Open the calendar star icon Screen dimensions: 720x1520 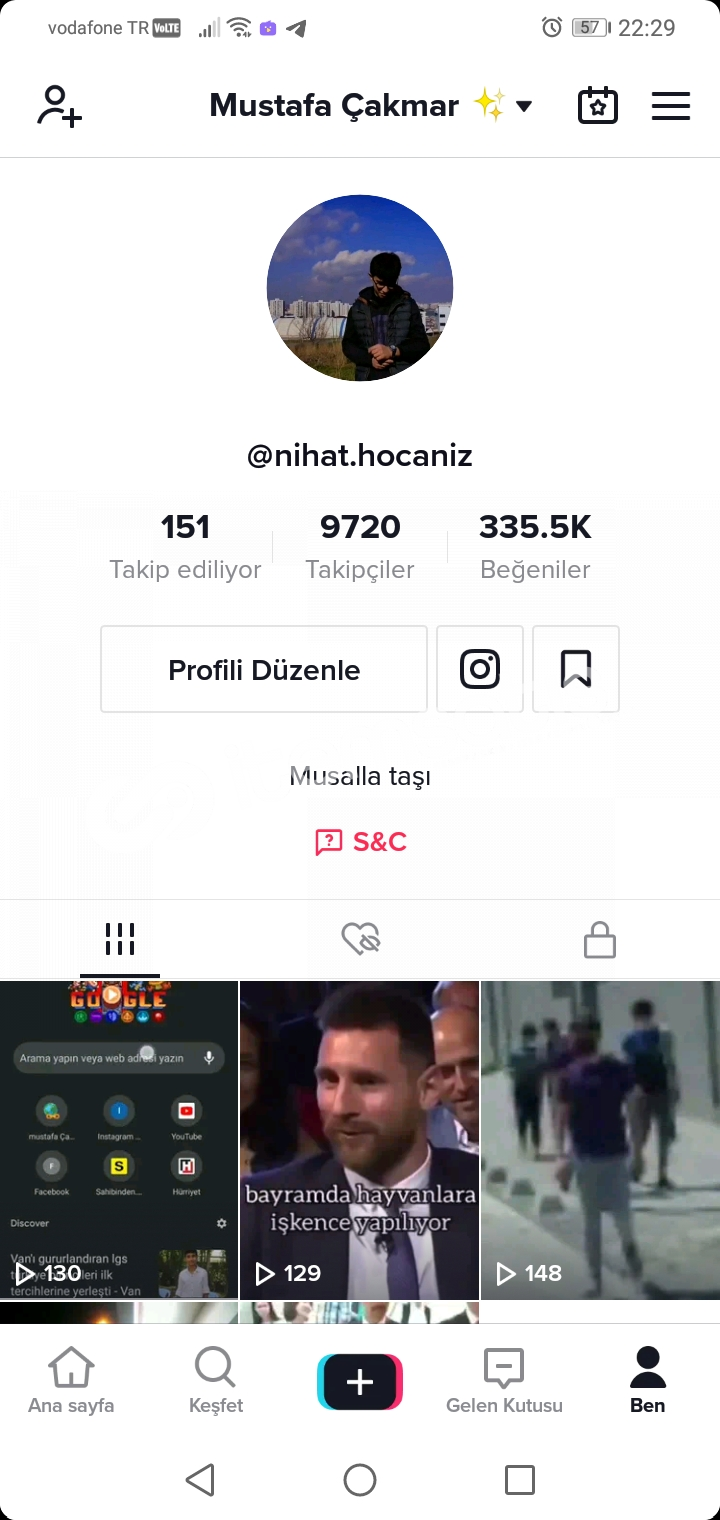[x=598, y=106]
